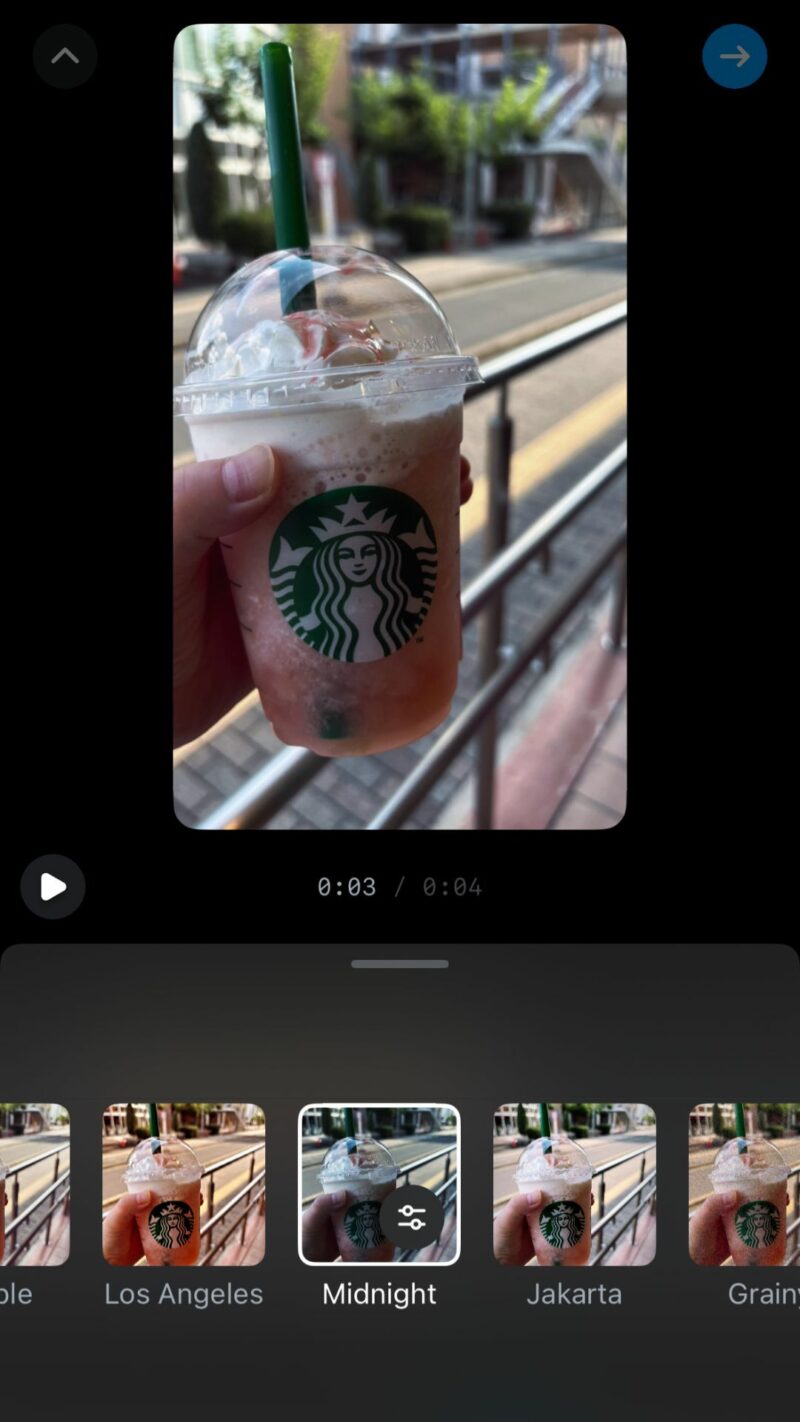Proceed with the blue next arrow
The image size is (800, 1422).
[734, 56]
